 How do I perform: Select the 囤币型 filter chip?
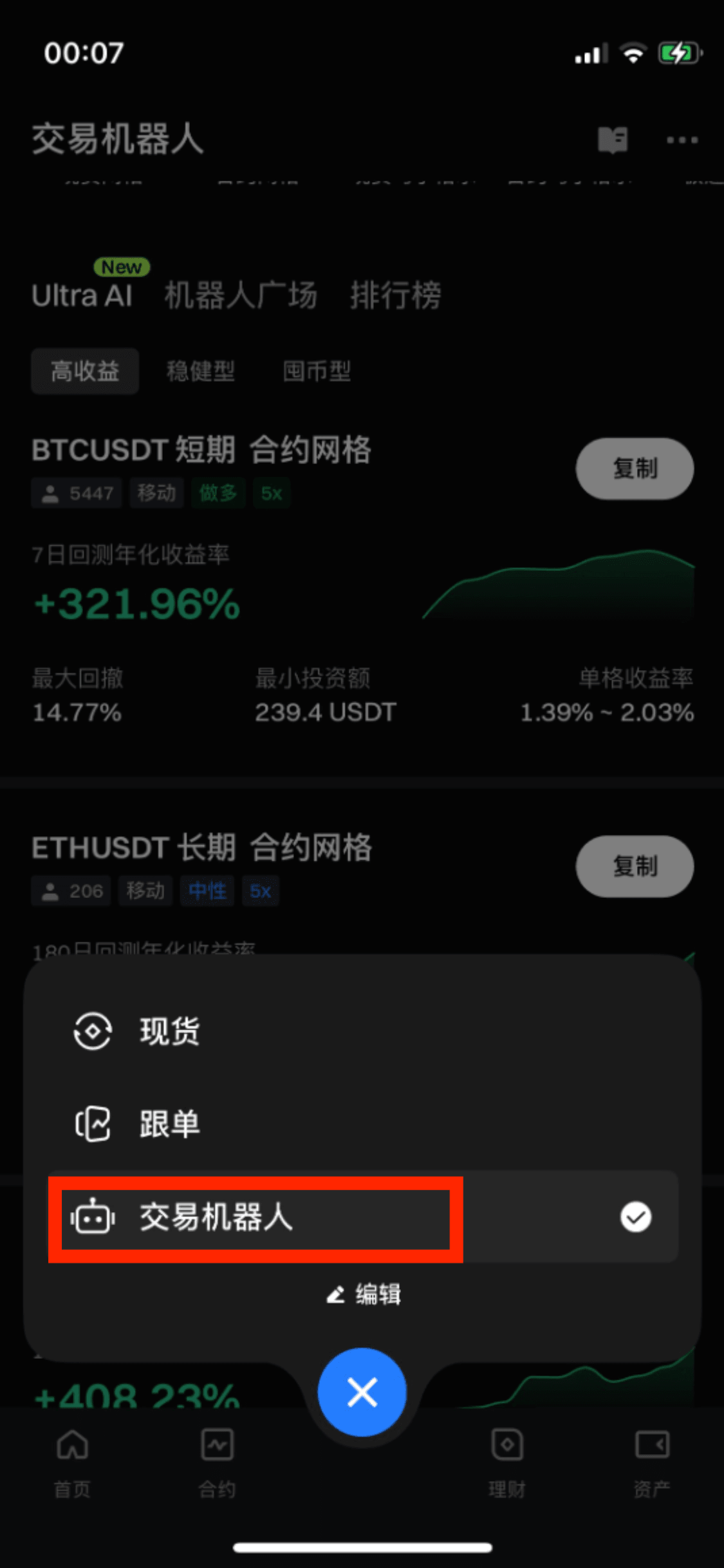click(x=317, y=371)
